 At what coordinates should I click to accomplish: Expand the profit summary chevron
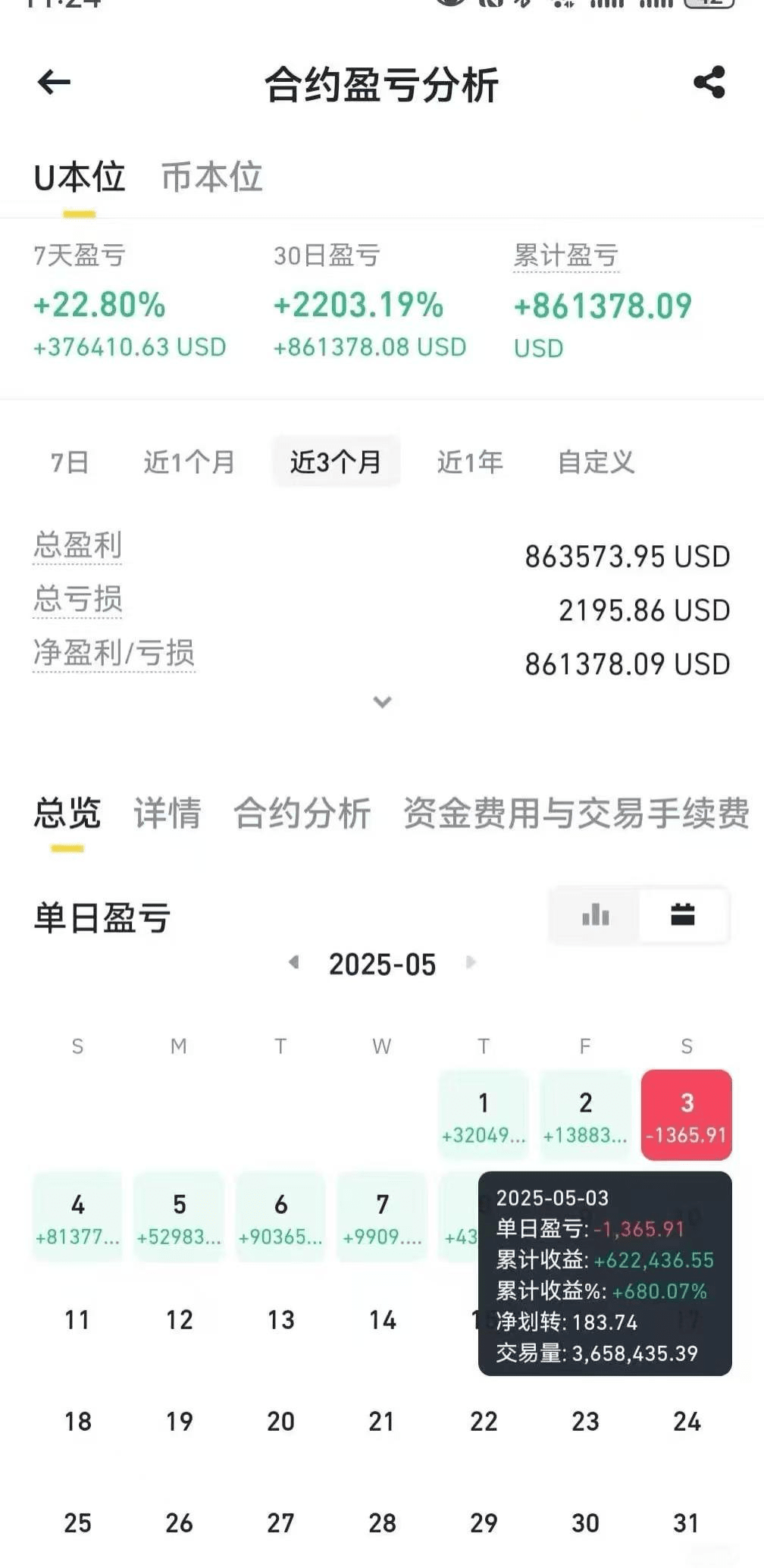[382, 702]
